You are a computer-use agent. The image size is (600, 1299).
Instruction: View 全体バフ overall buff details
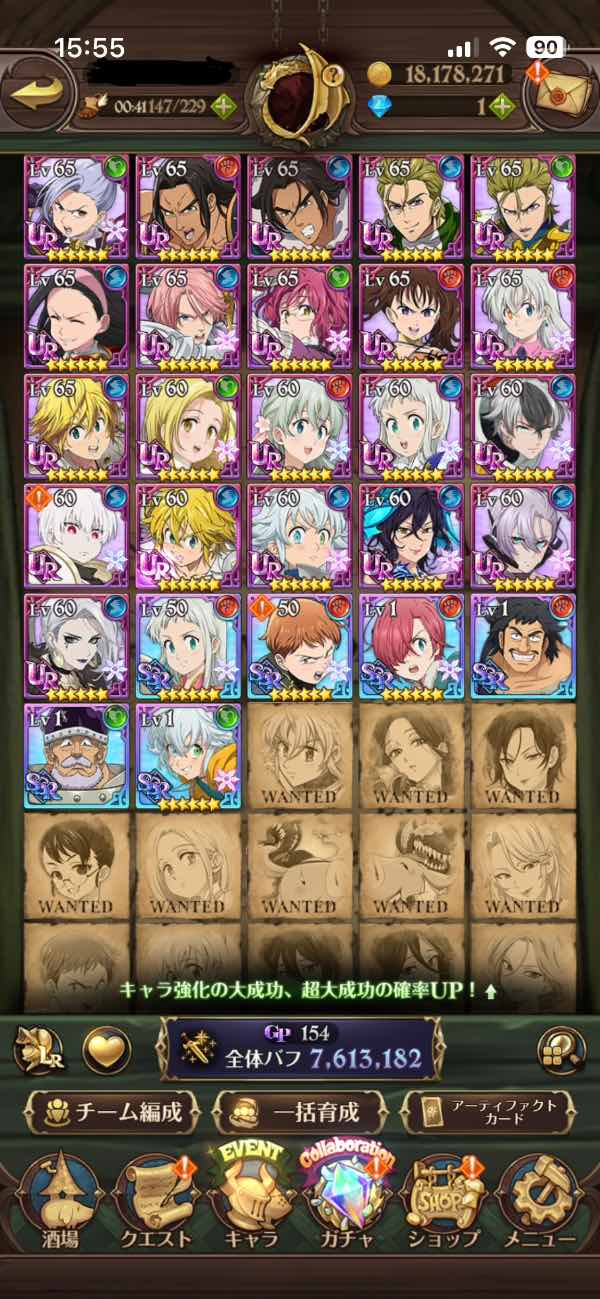(x=300, y=1049)
